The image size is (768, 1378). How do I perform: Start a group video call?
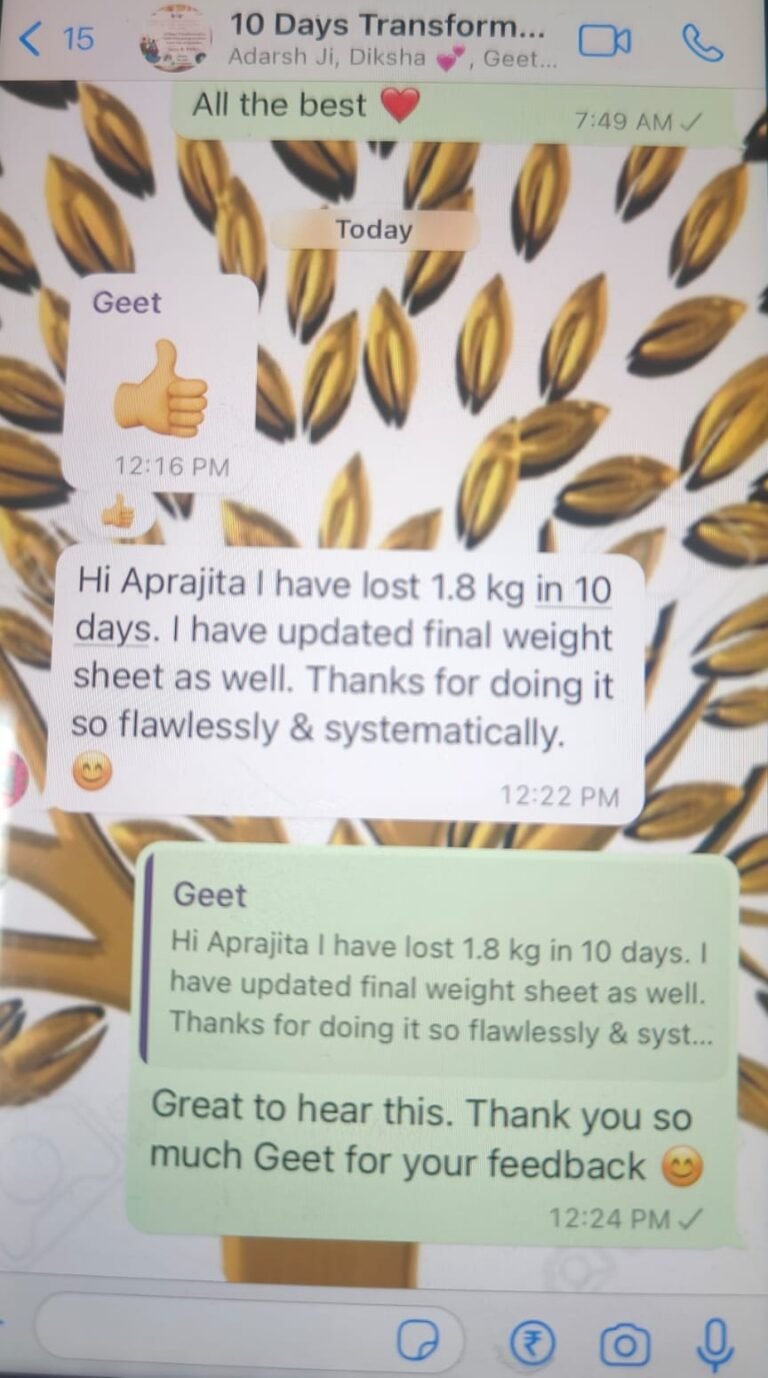point(604,40)
